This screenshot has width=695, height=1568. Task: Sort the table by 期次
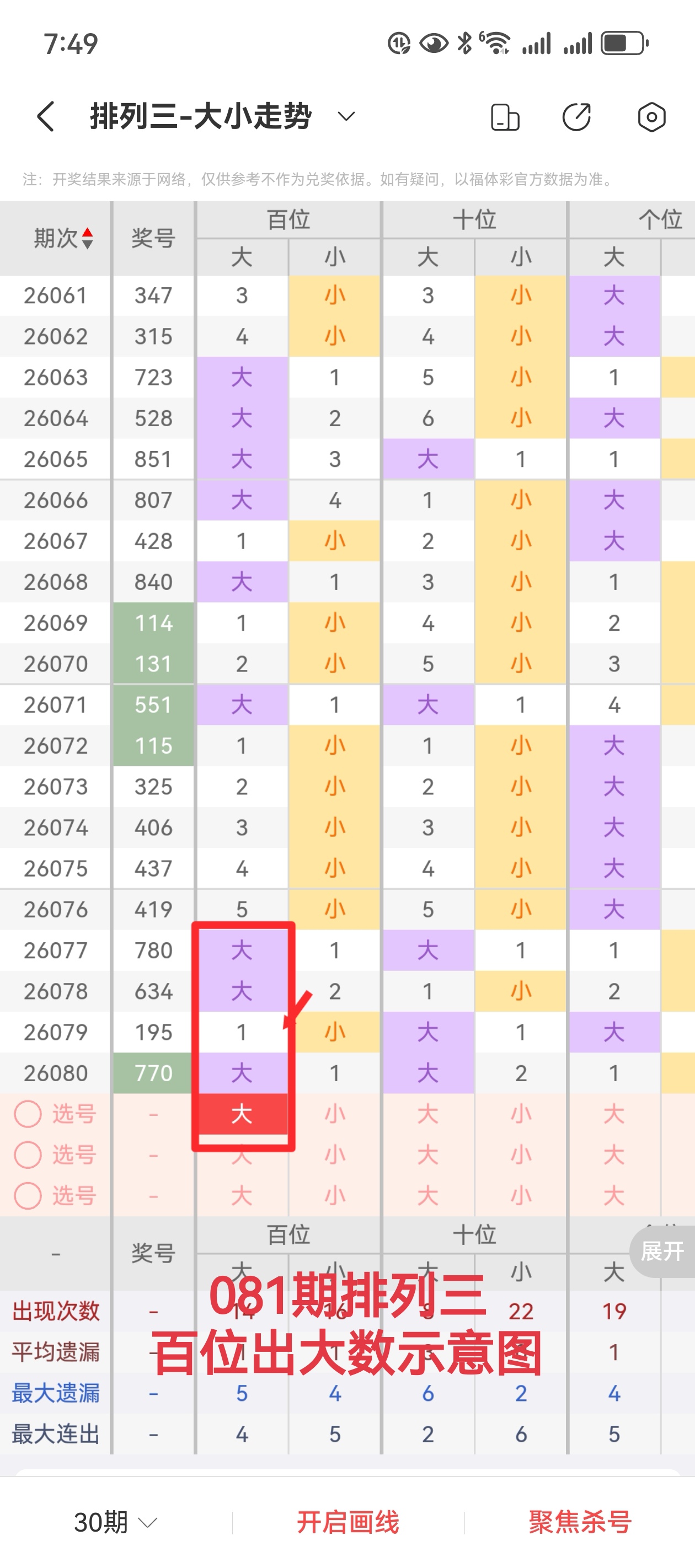(63, 238)
